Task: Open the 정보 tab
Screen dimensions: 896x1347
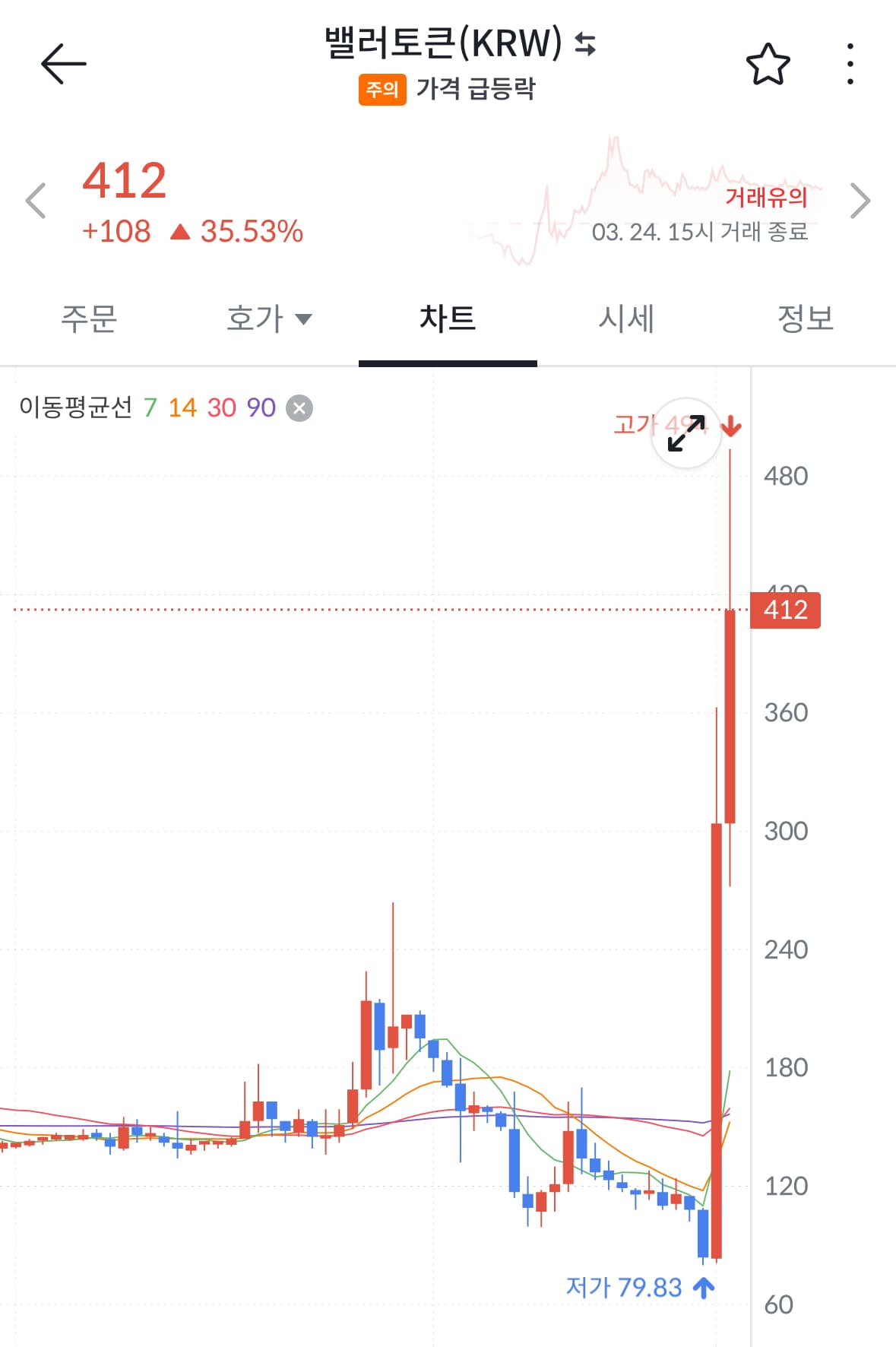Action: pyautogui.click(x=806, y=318)
